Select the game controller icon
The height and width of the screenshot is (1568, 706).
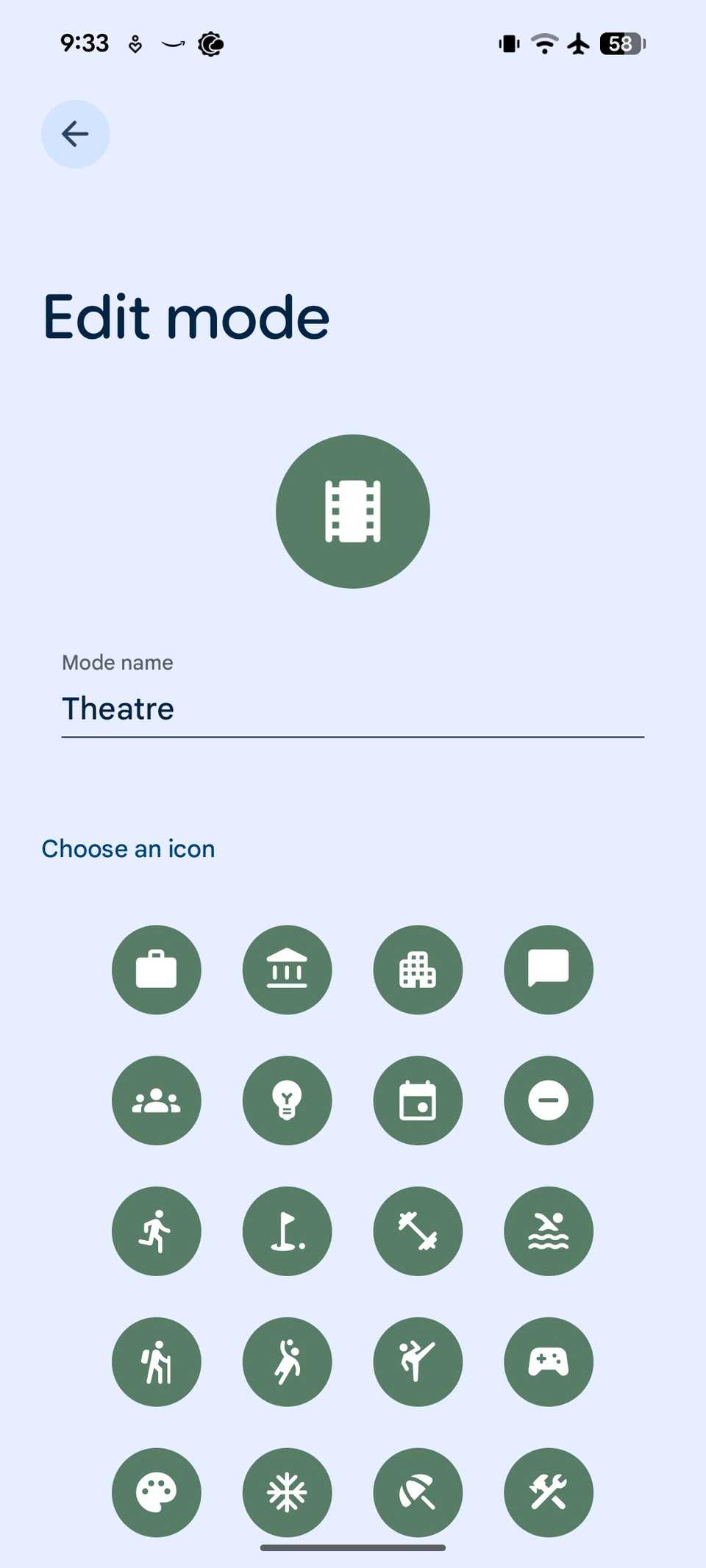click(549, 1362)
